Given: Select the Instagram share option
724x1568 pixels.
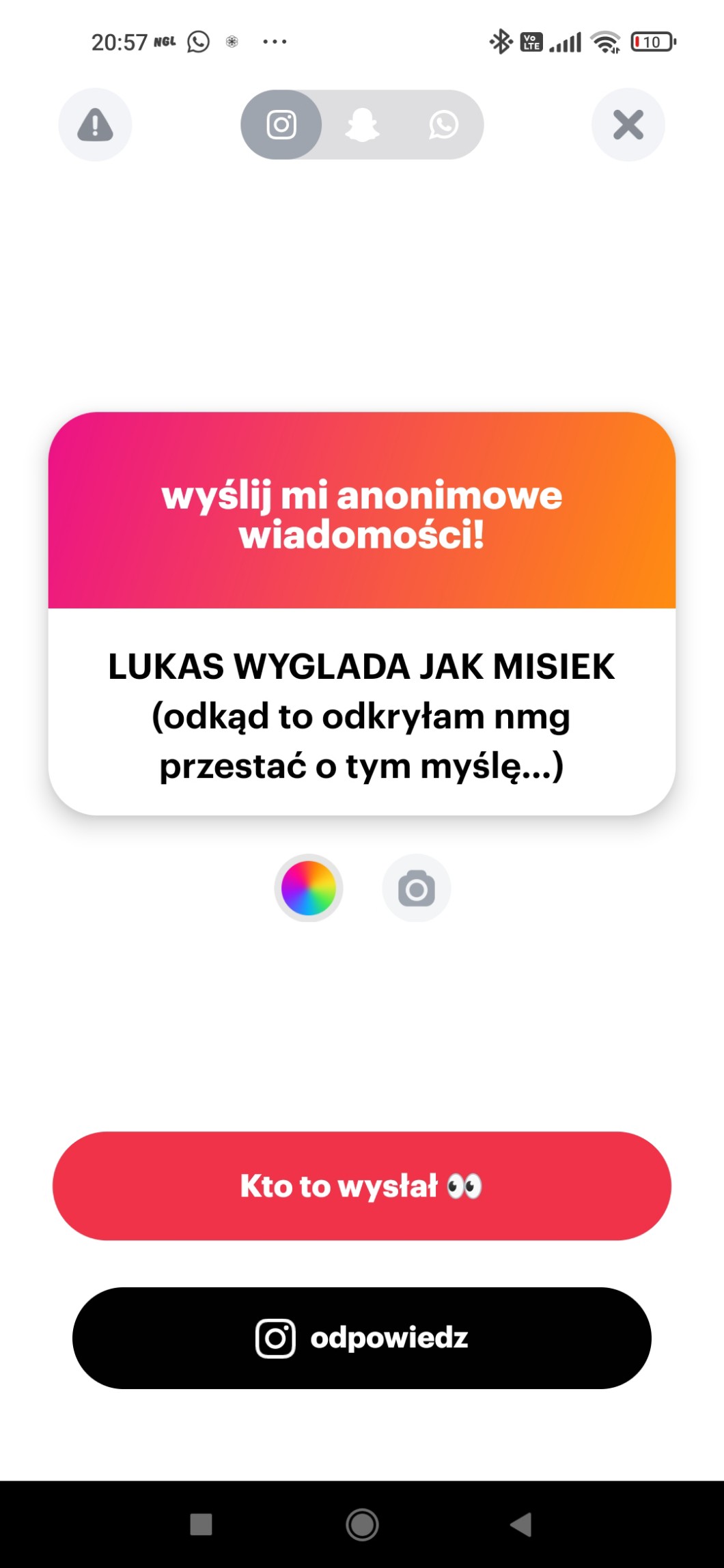Looking at the screenshot, I should [x=281, y=125].
